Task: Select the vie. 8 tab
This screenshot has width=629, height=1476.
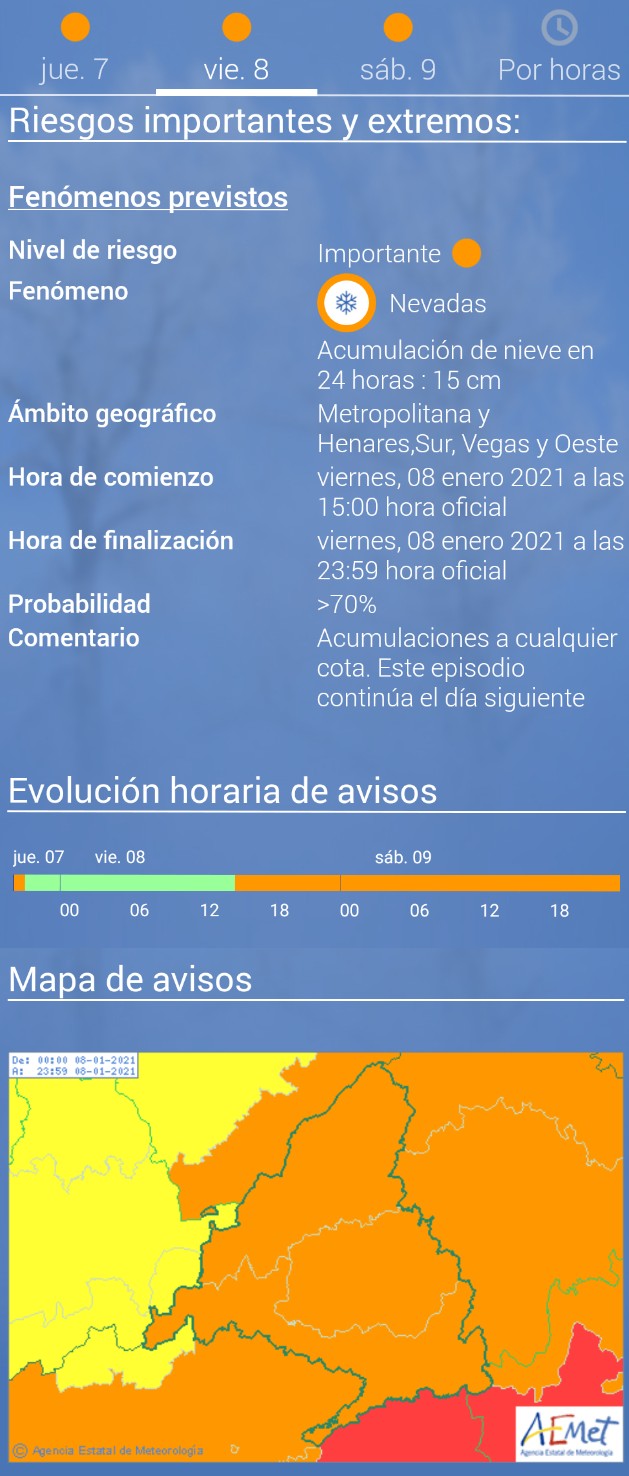Action: 236,50
